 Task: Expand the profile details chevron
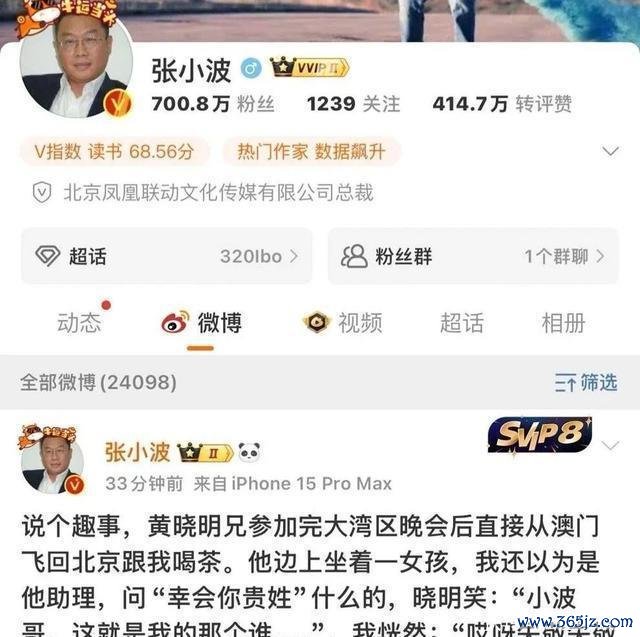(610, 152)
